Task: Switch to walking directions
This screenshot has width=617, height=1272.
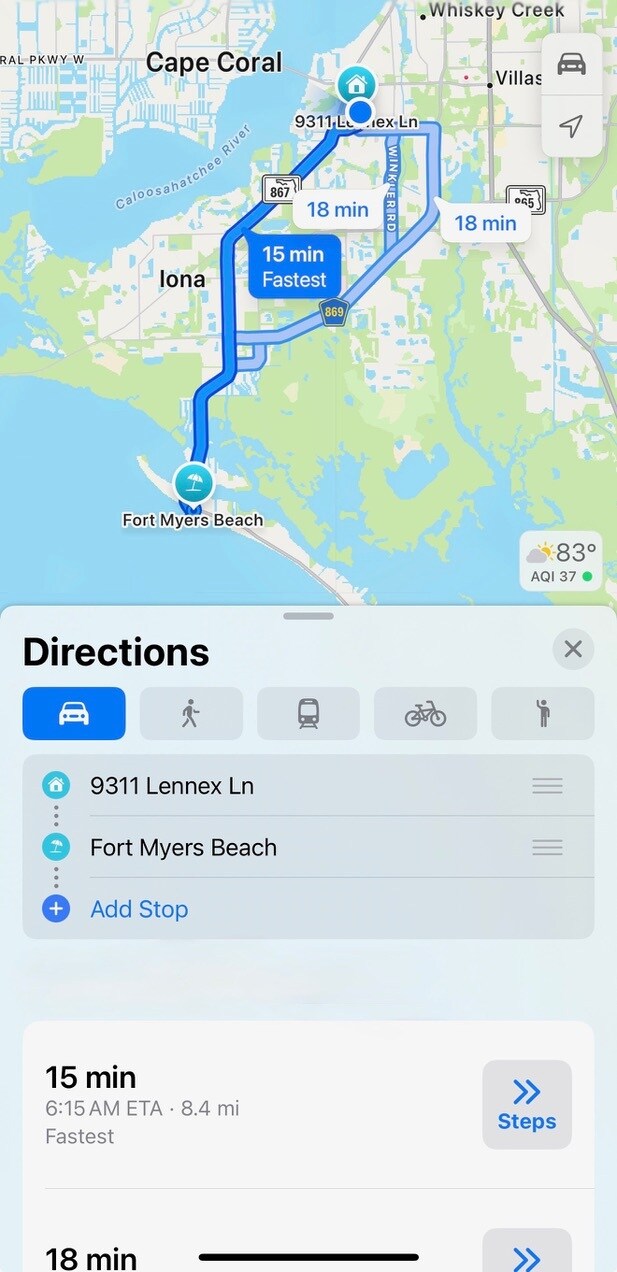Action: point(191,713)
